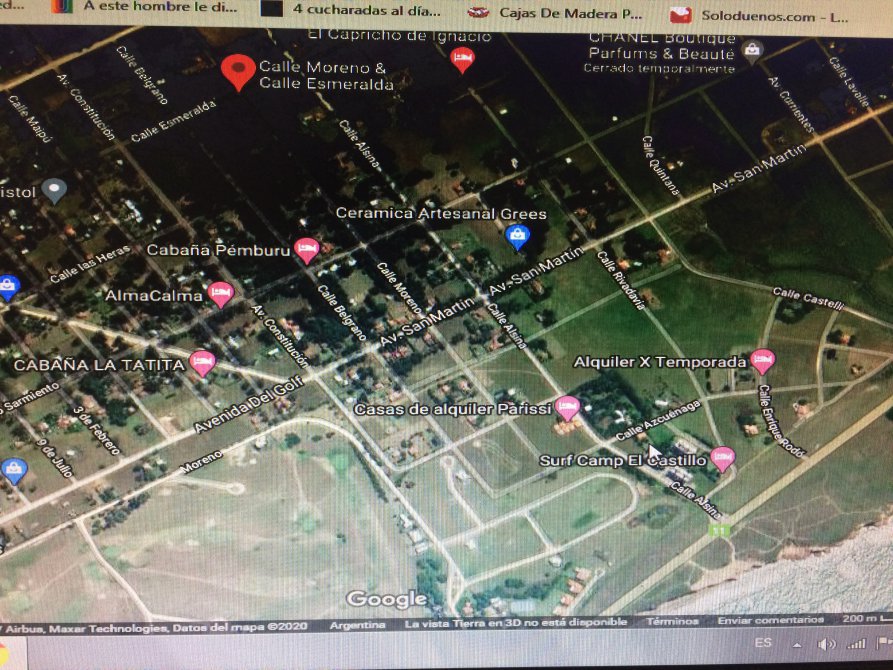893x670 pixels.
Task: Select the CHANEL Boutique Parfums & Beauté marker
Action: pyautogui.click(x=753, y=50)
